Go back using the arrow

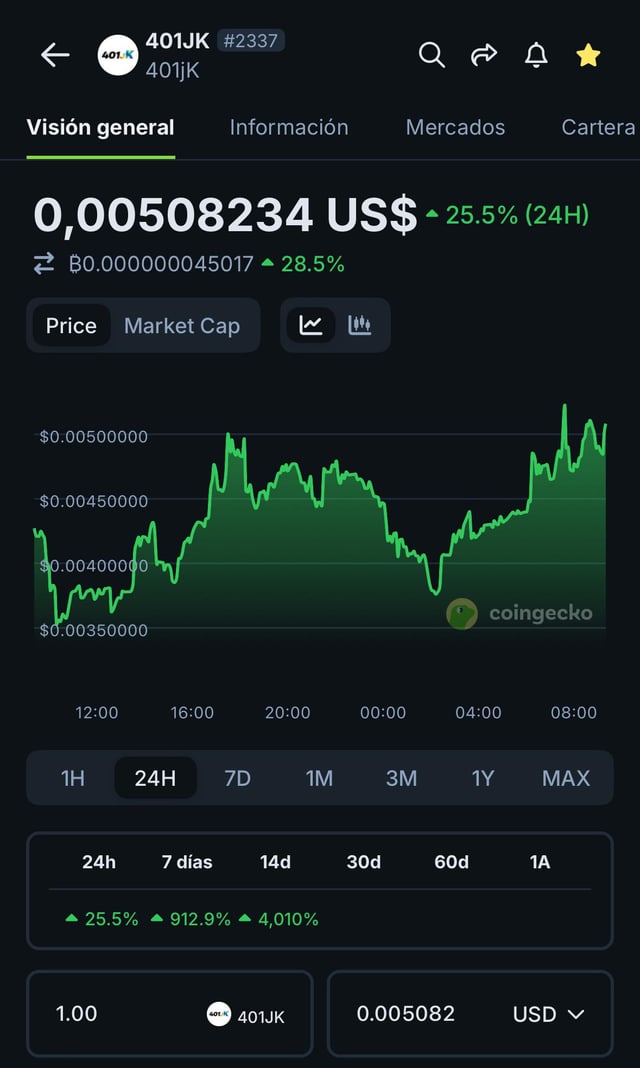click(x=55, y=56)
